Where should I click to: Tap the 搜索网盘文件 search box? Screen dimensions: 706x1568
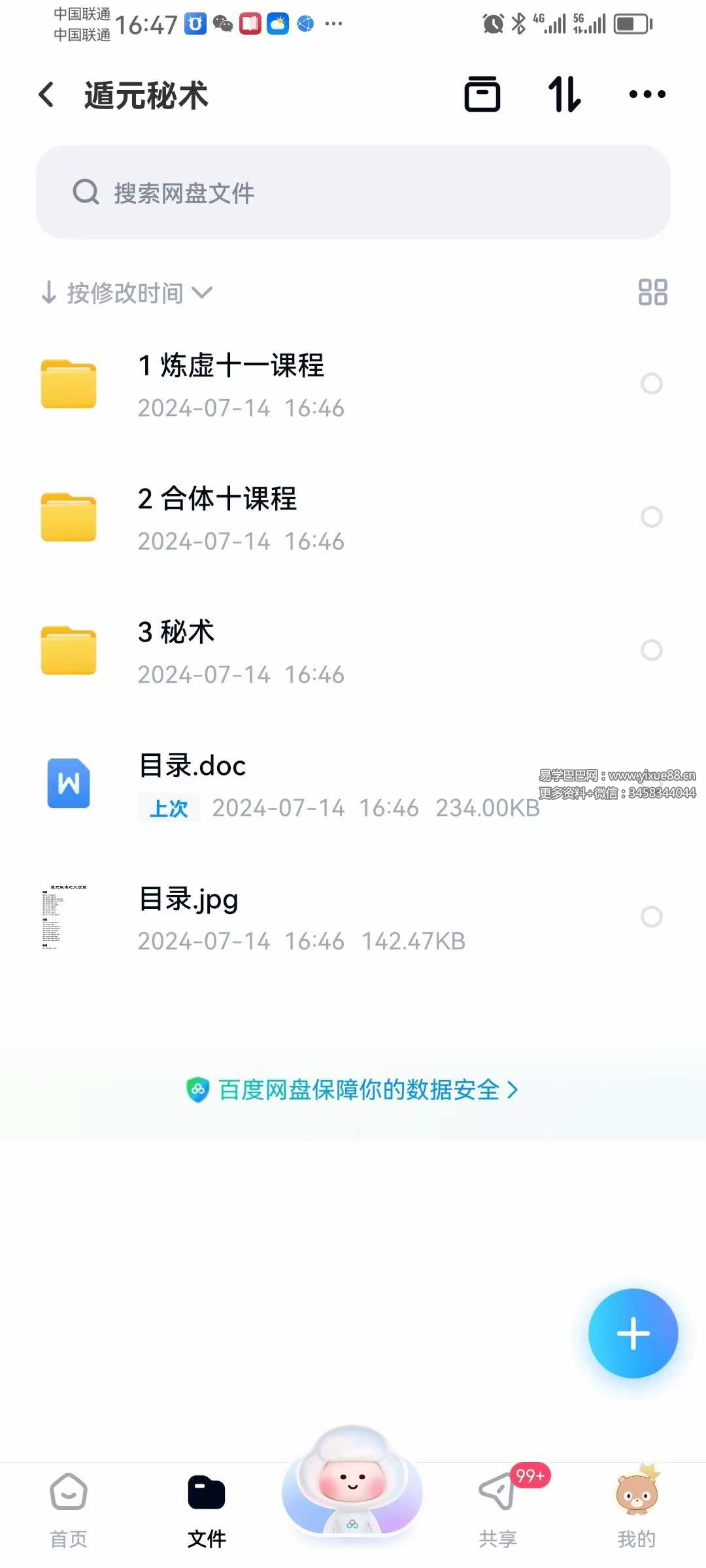tap(353, 192)
